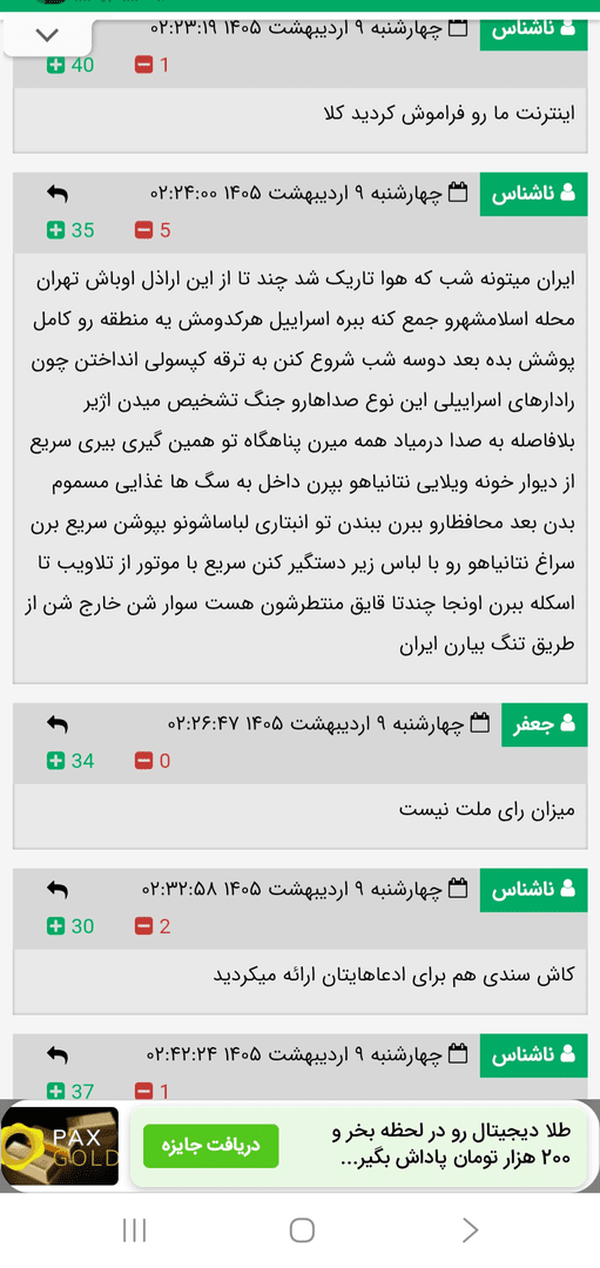Reply to the comment posted at 02:32:58
The height and width of the screenshot is (1268, 600).
(x=57, y=889)
